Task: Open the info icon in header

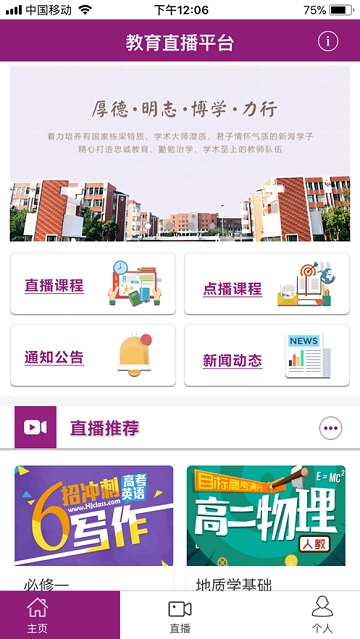Action: (x=328, y=41)
